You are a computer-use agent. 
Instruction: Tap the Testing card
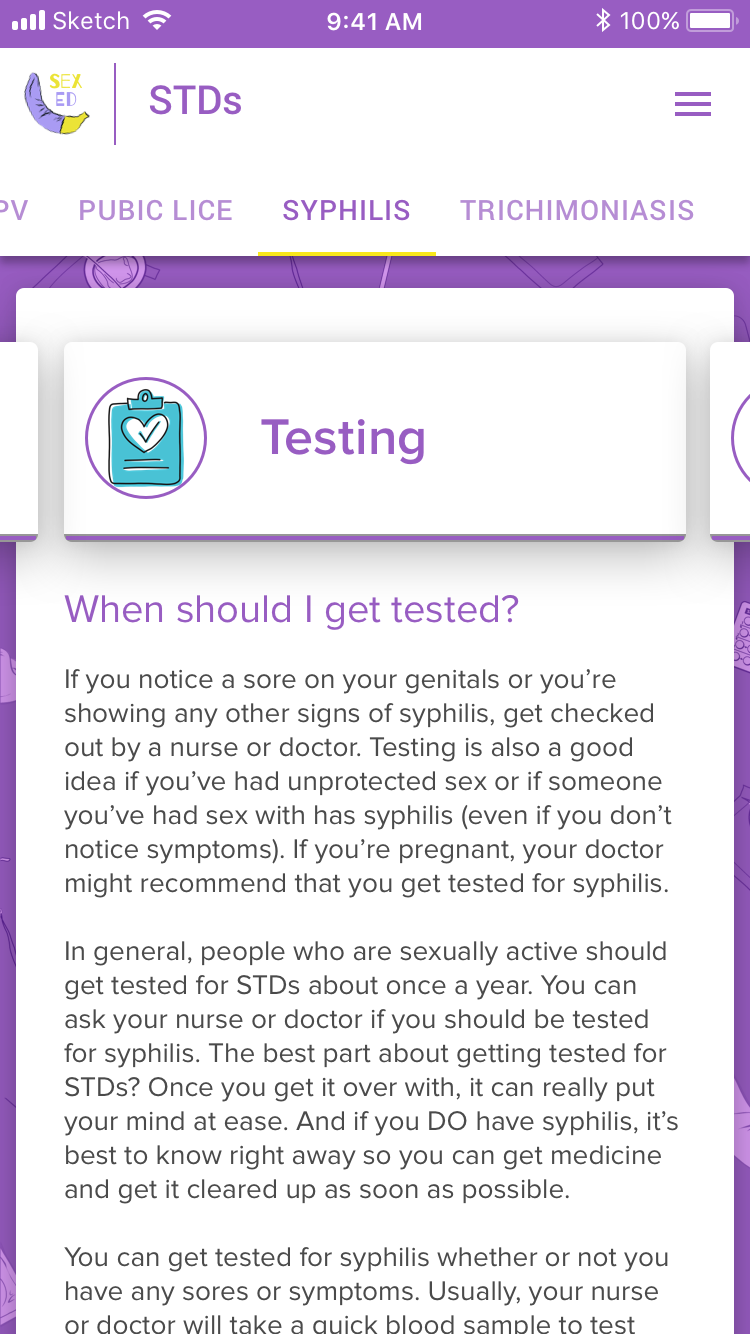pyautogui.click(x=375, y=439)
